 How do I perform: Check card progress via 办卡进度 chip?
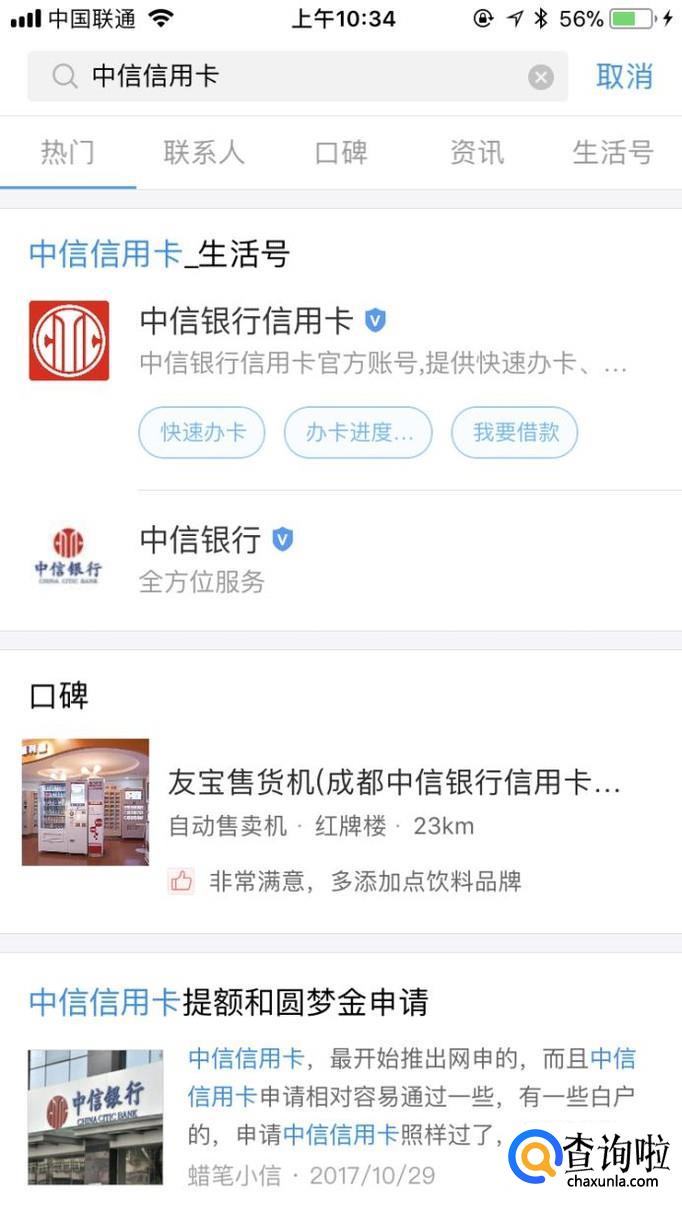tap(358, 432)
